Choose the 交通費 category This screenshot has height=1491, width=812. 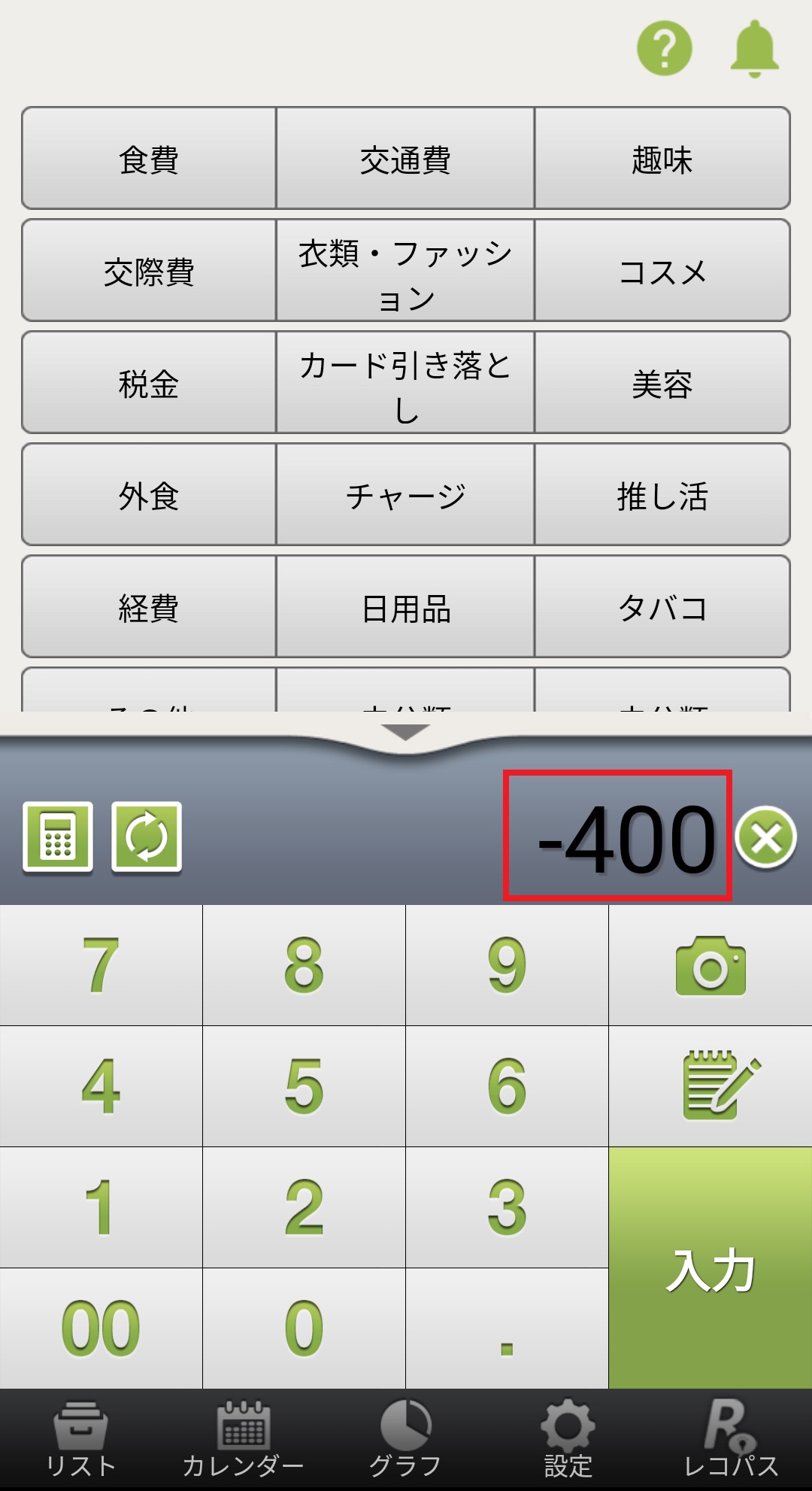pos(405,159)
